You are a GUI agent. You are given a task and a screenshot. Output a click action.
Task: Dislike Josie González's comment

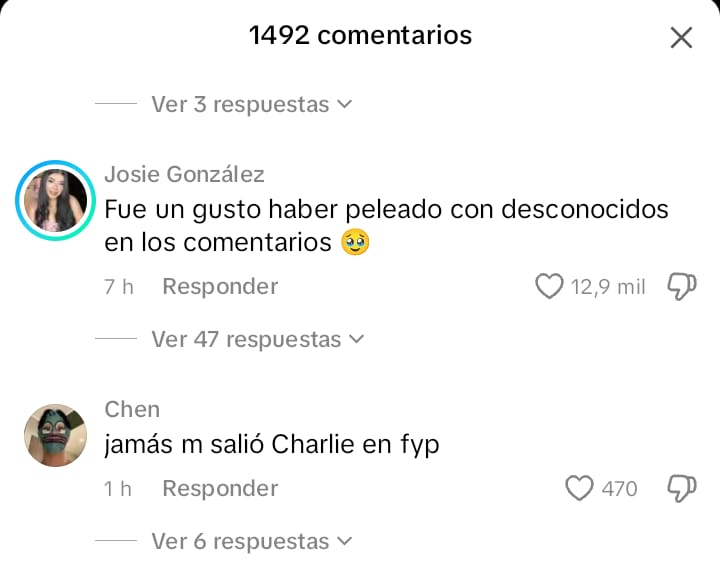682,287
